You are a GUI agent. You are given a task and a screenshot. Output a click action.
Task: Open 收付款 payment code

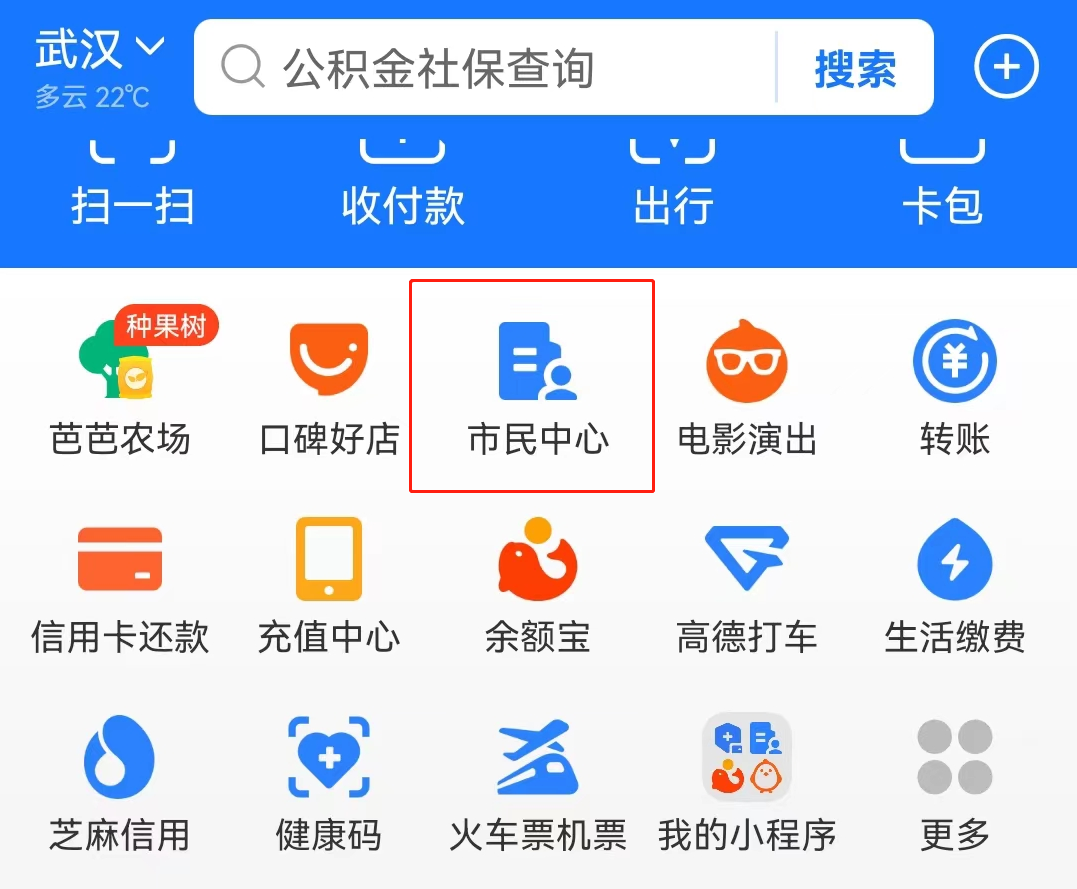click(x=402, y=186)
